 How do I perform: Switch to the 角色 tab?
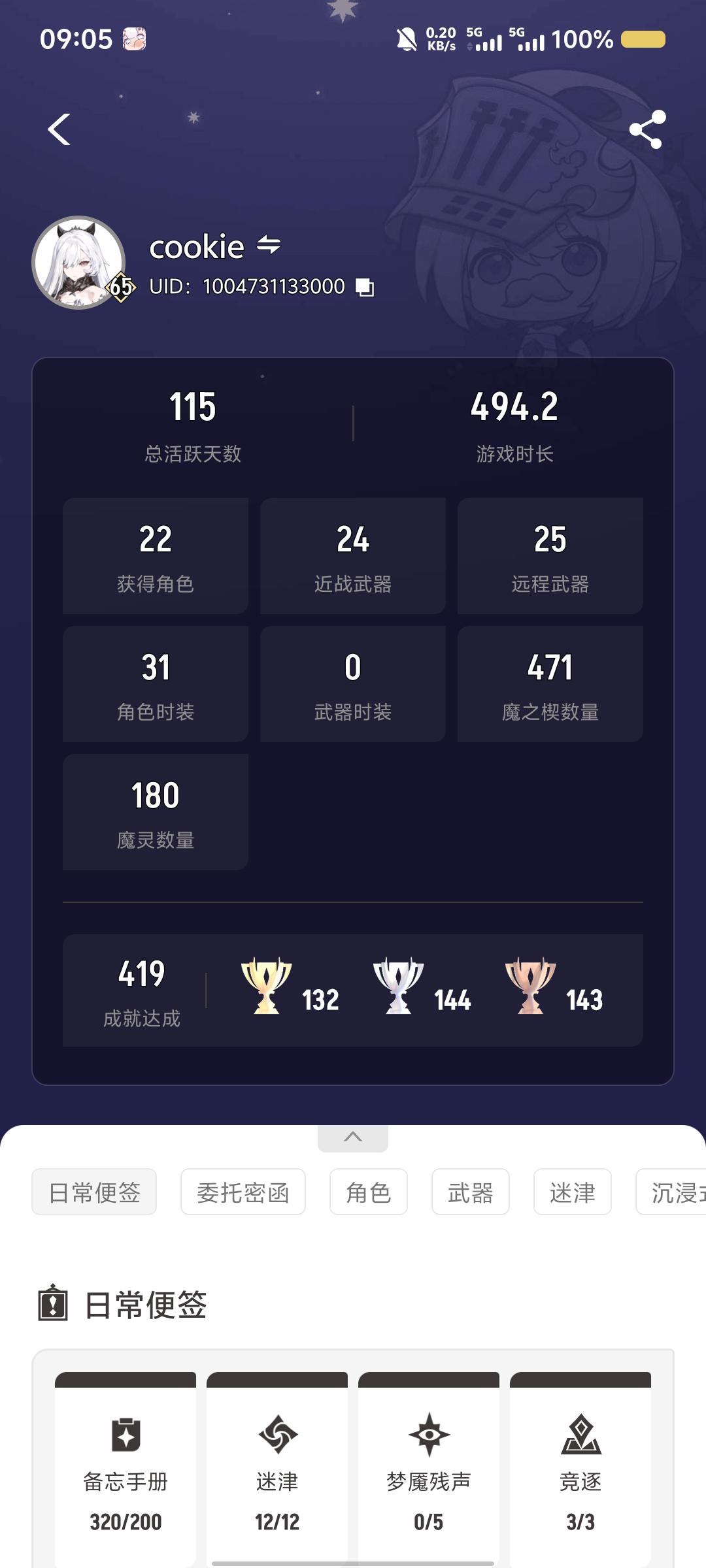point(369,1192)
